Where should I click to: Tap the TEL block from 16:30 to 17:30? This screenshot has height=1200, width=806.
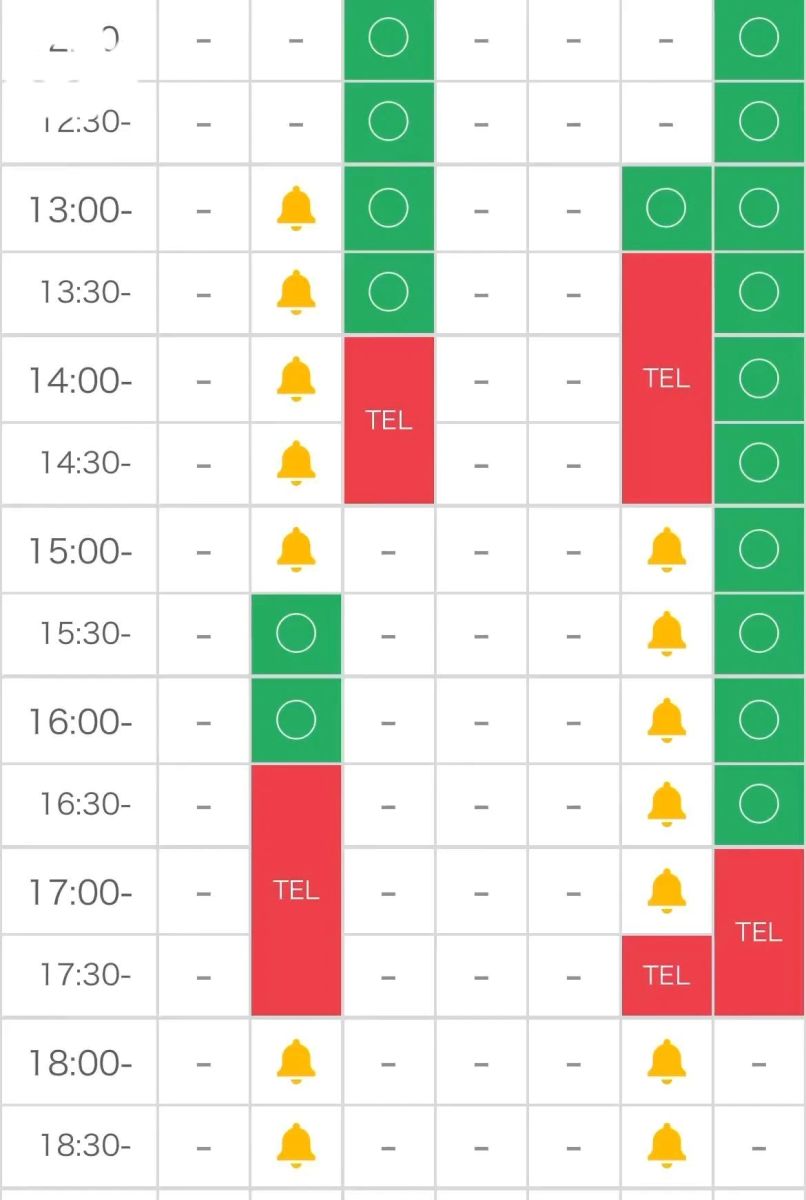[x=296, y=890]
